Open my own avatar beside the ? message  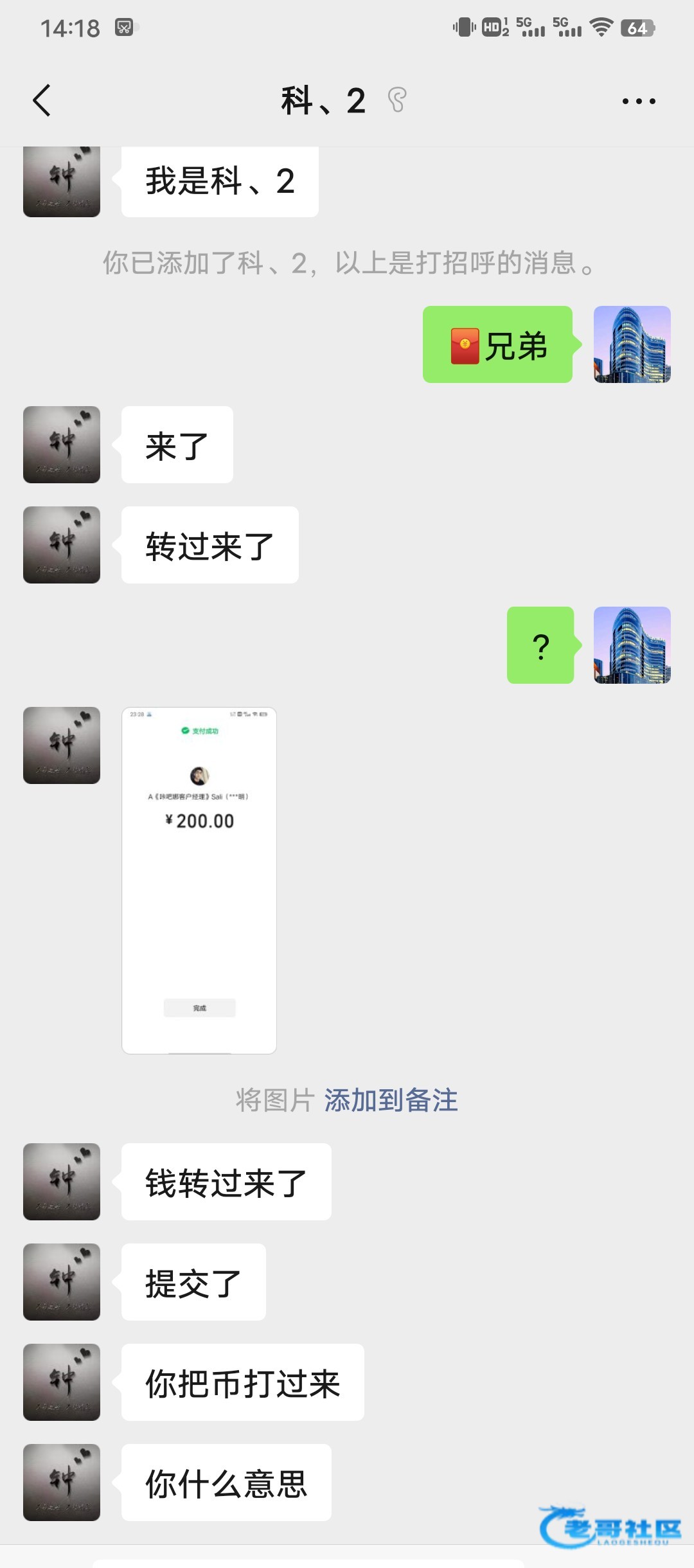pos(632,645)
